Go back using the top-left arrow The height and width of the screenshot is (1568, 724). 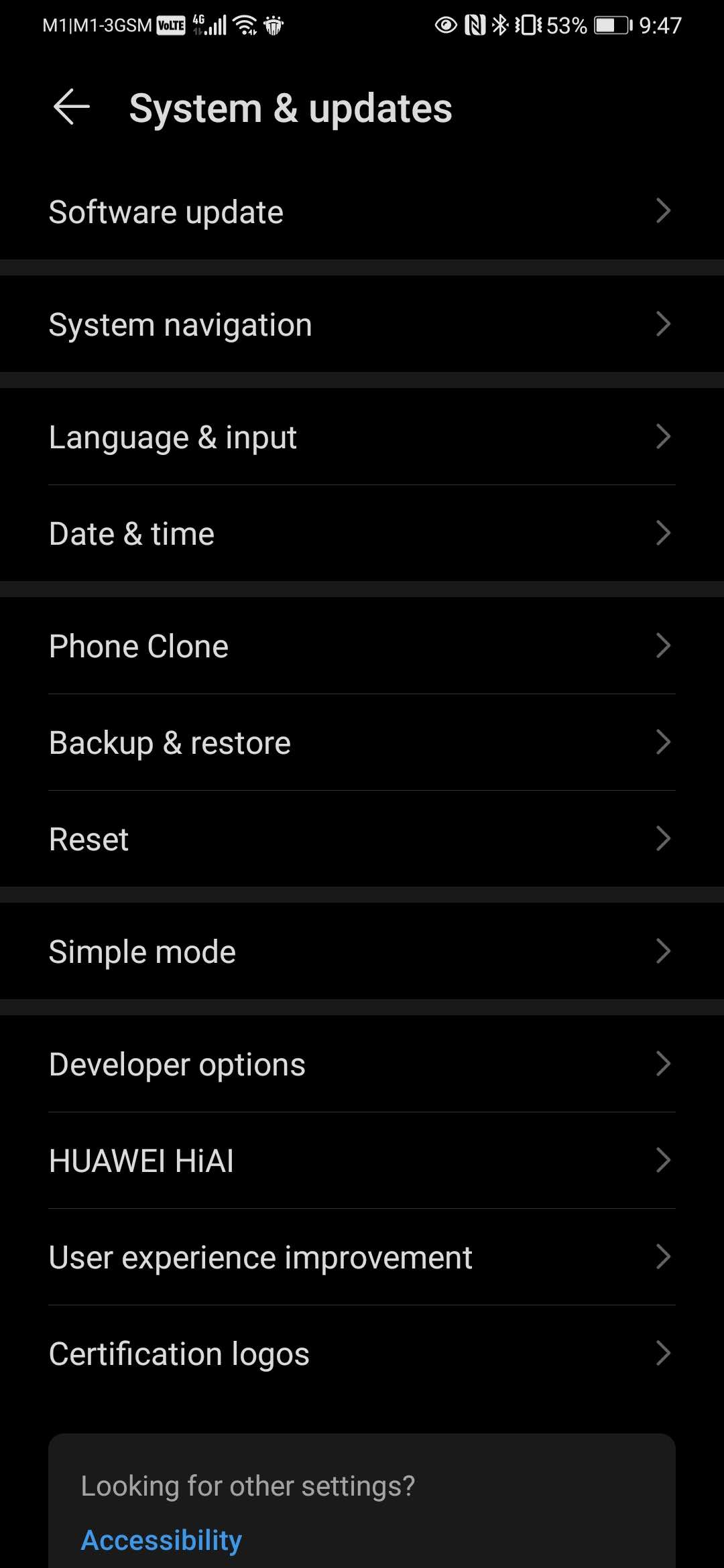pos(72,107)
